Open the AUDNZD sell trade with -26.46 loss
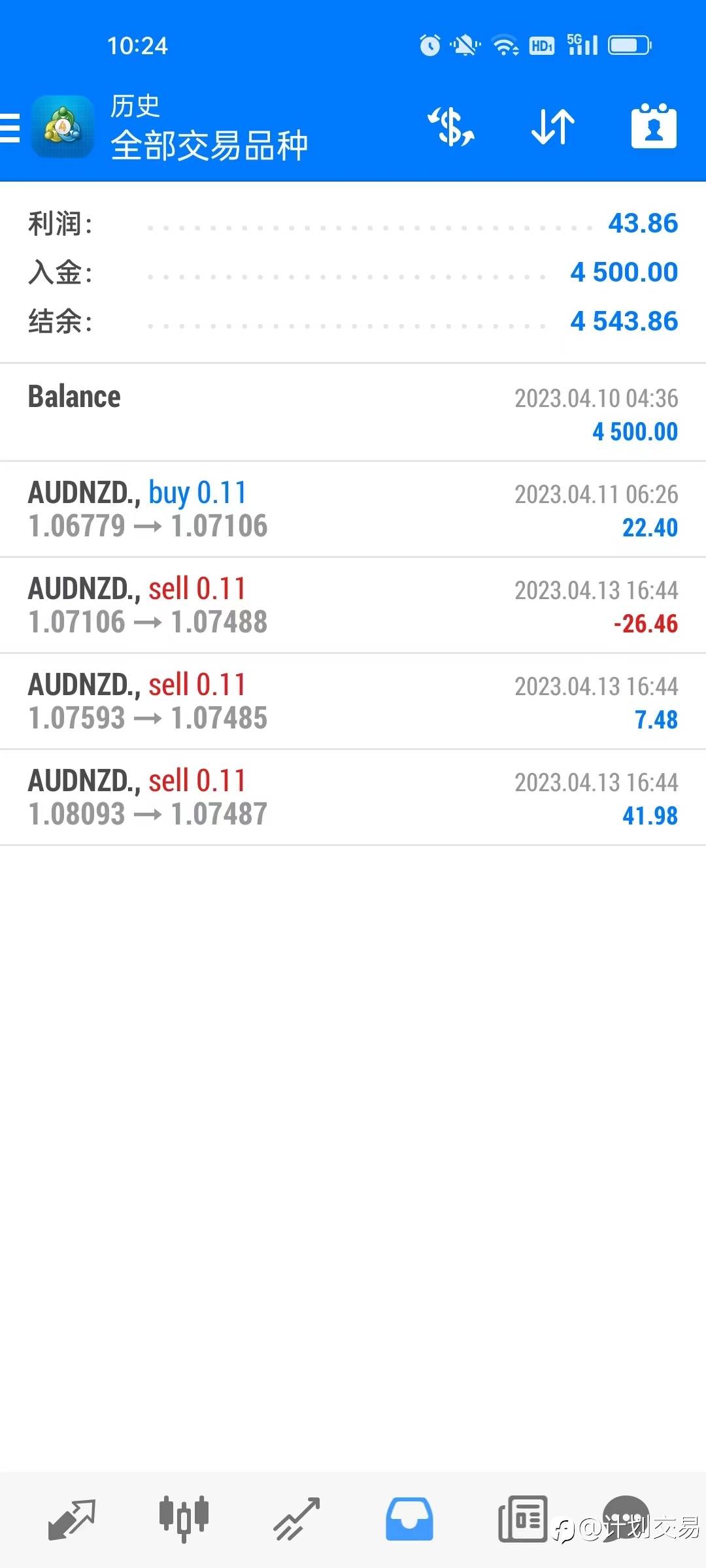706x1568 pixels. click(x=353, y=606)
